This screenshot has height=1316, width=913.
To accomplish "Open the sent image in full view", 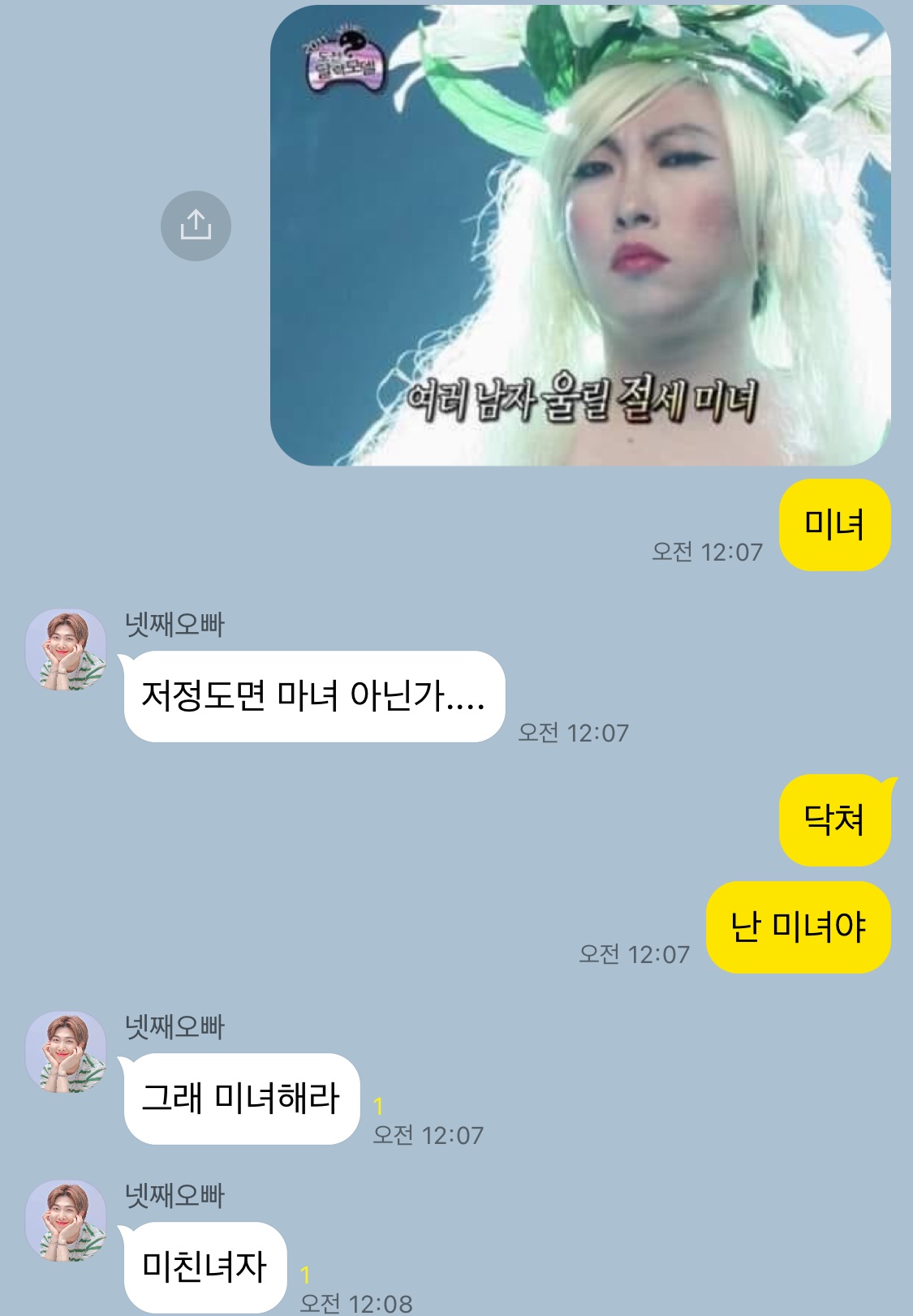I will coord(579,235).
